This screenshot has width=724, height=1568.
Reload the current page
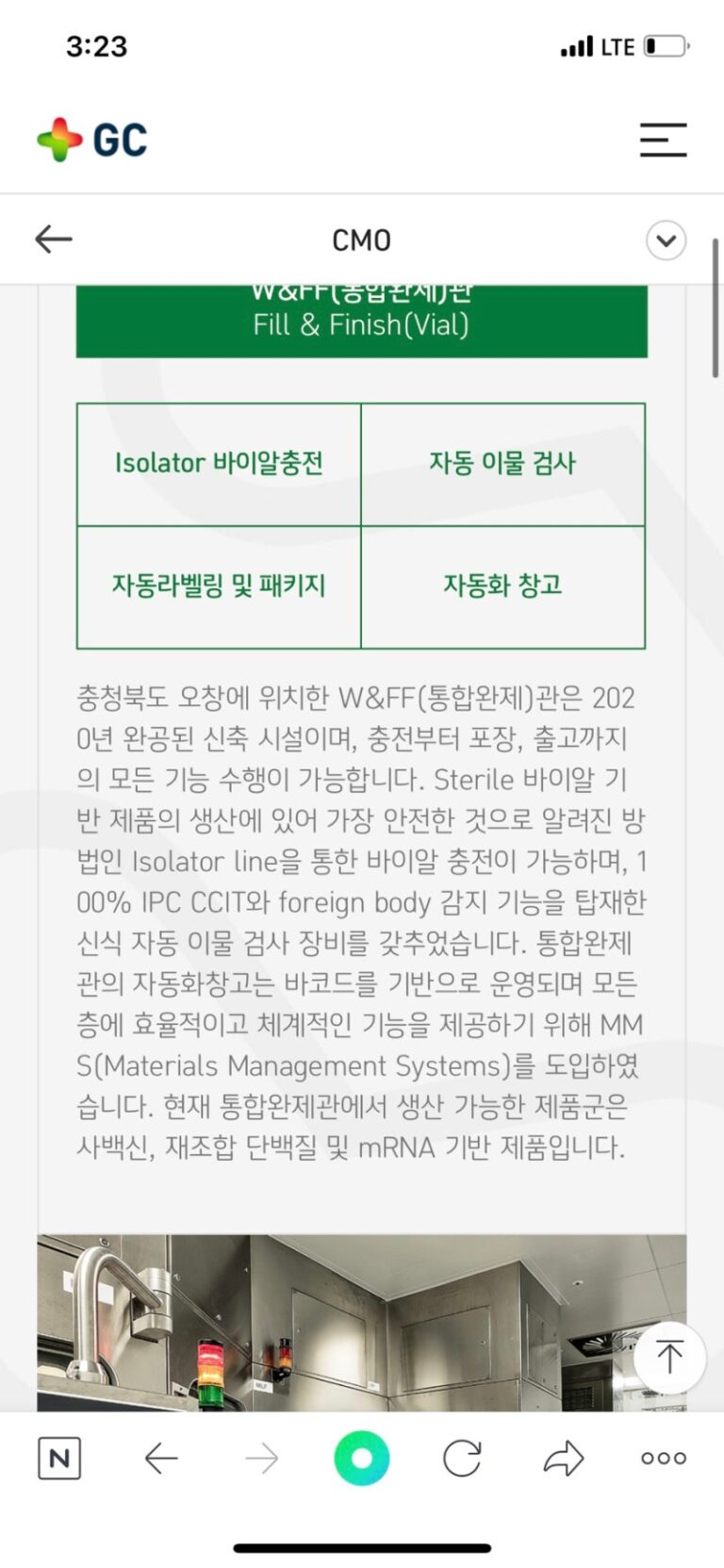462,1459
